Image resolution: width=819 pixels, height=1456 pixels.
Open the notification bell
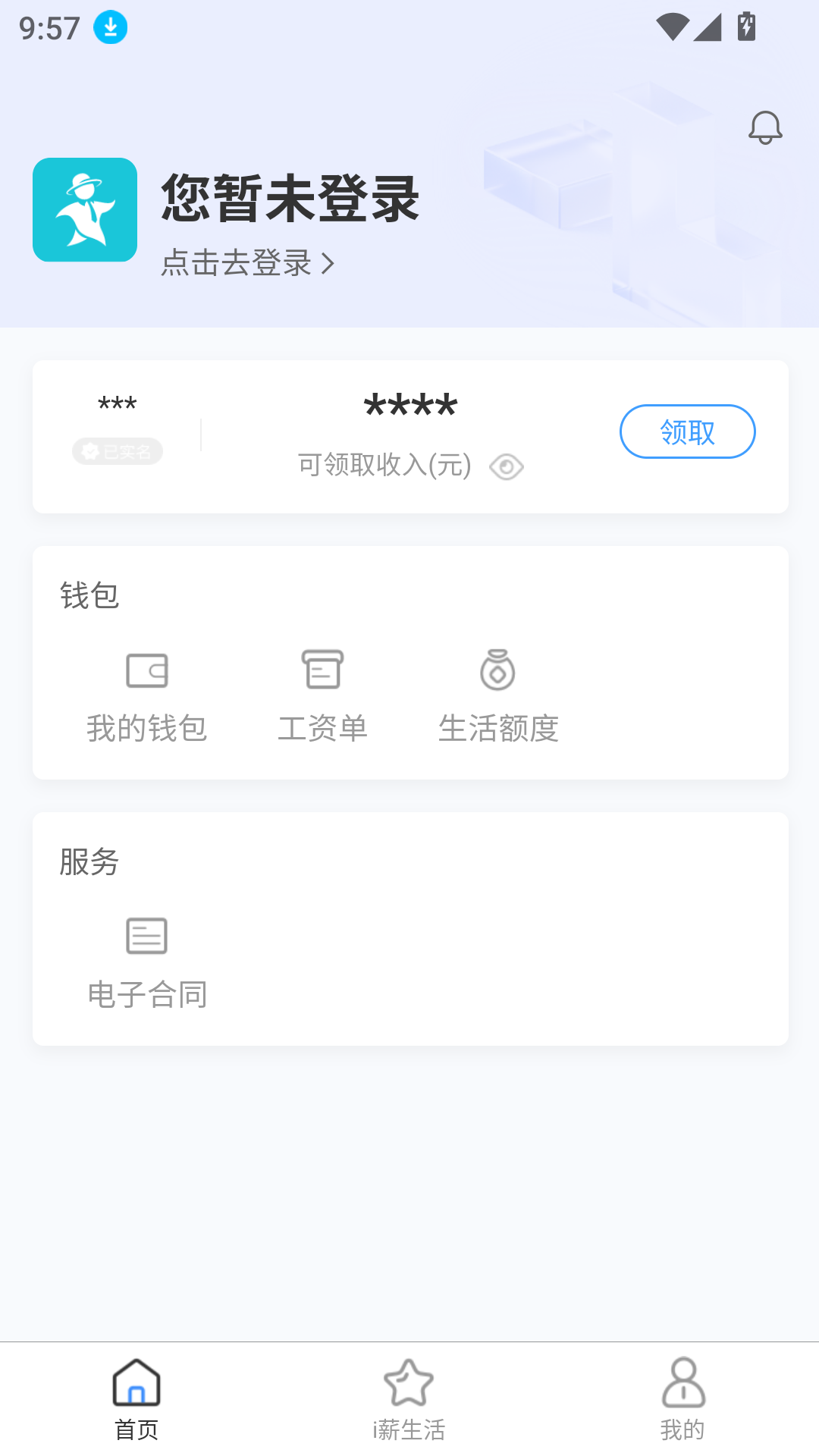pos(765,127)
